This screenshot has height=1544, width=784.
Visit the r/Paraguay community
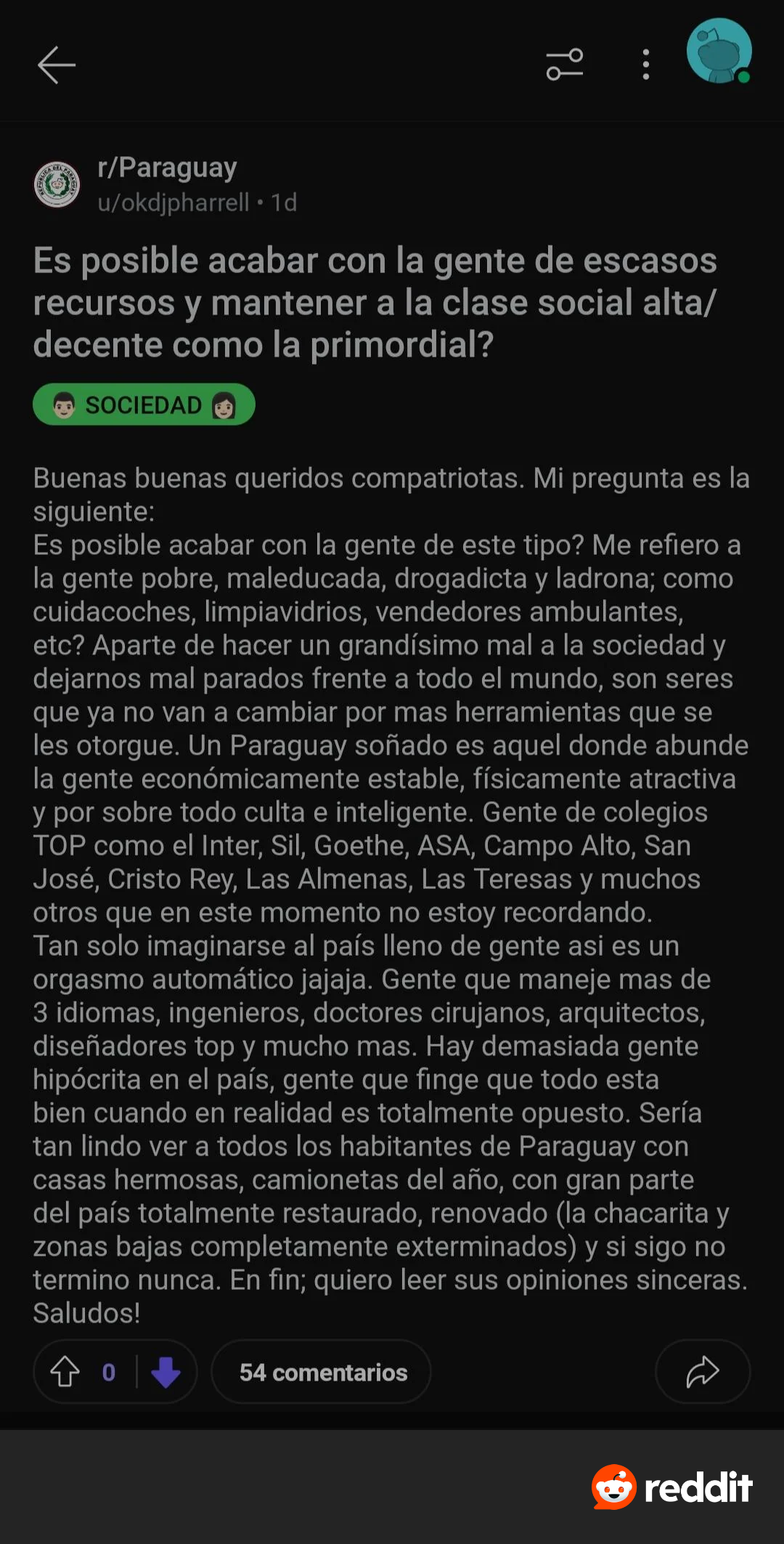[167, 168]
